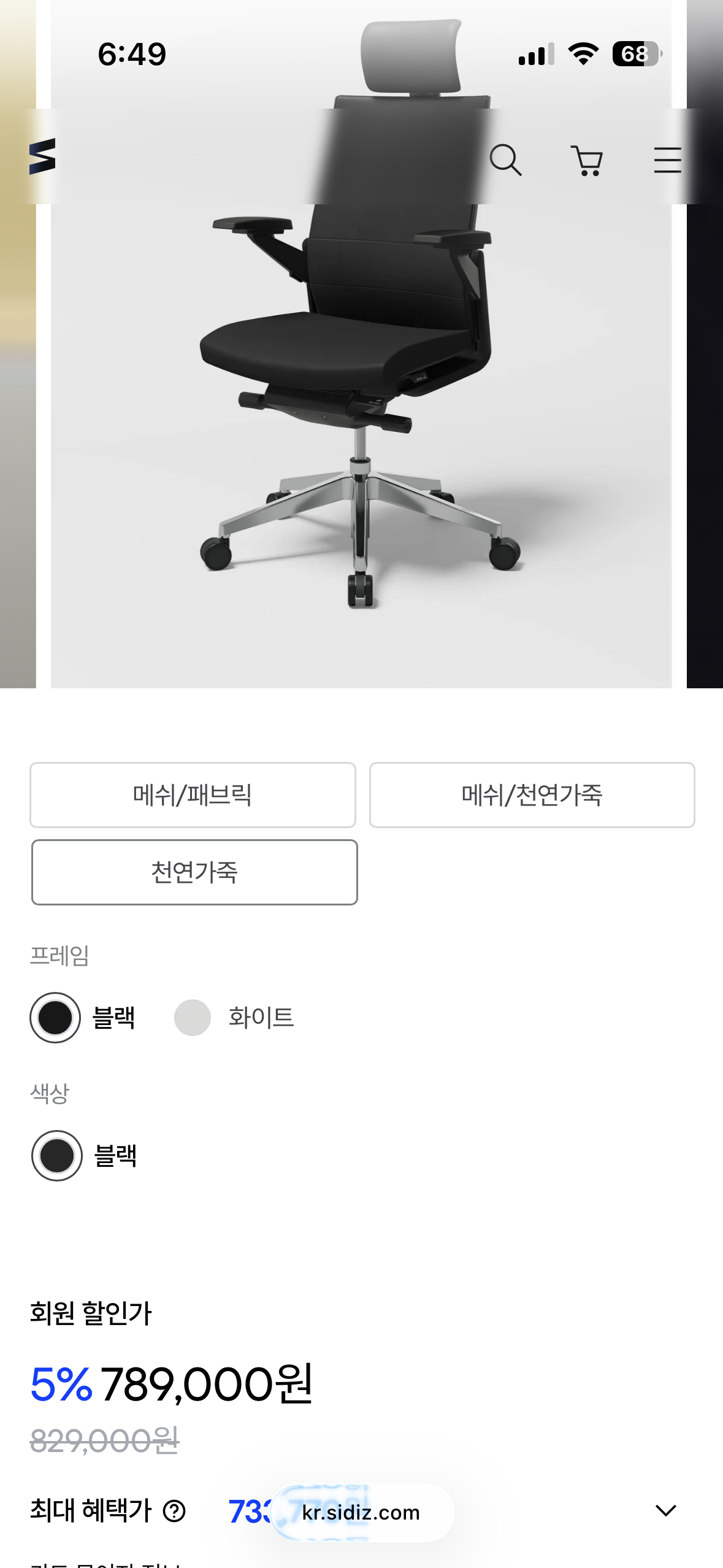This screenshot has width=723, height=1568.
Task: Expand the 최대 혜택가 details chevron
Action: tap(665, 1510)
